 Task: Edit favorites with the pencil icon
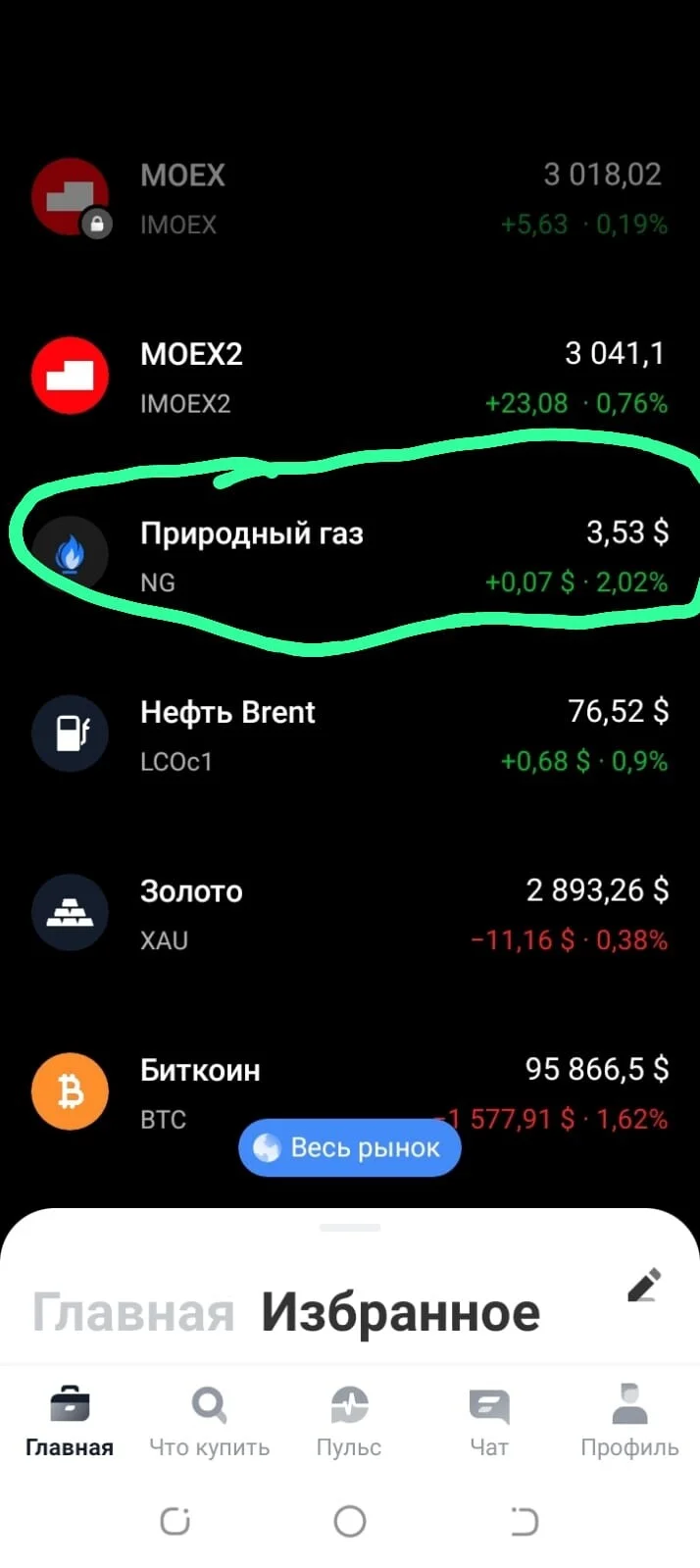pos(644,1286)
